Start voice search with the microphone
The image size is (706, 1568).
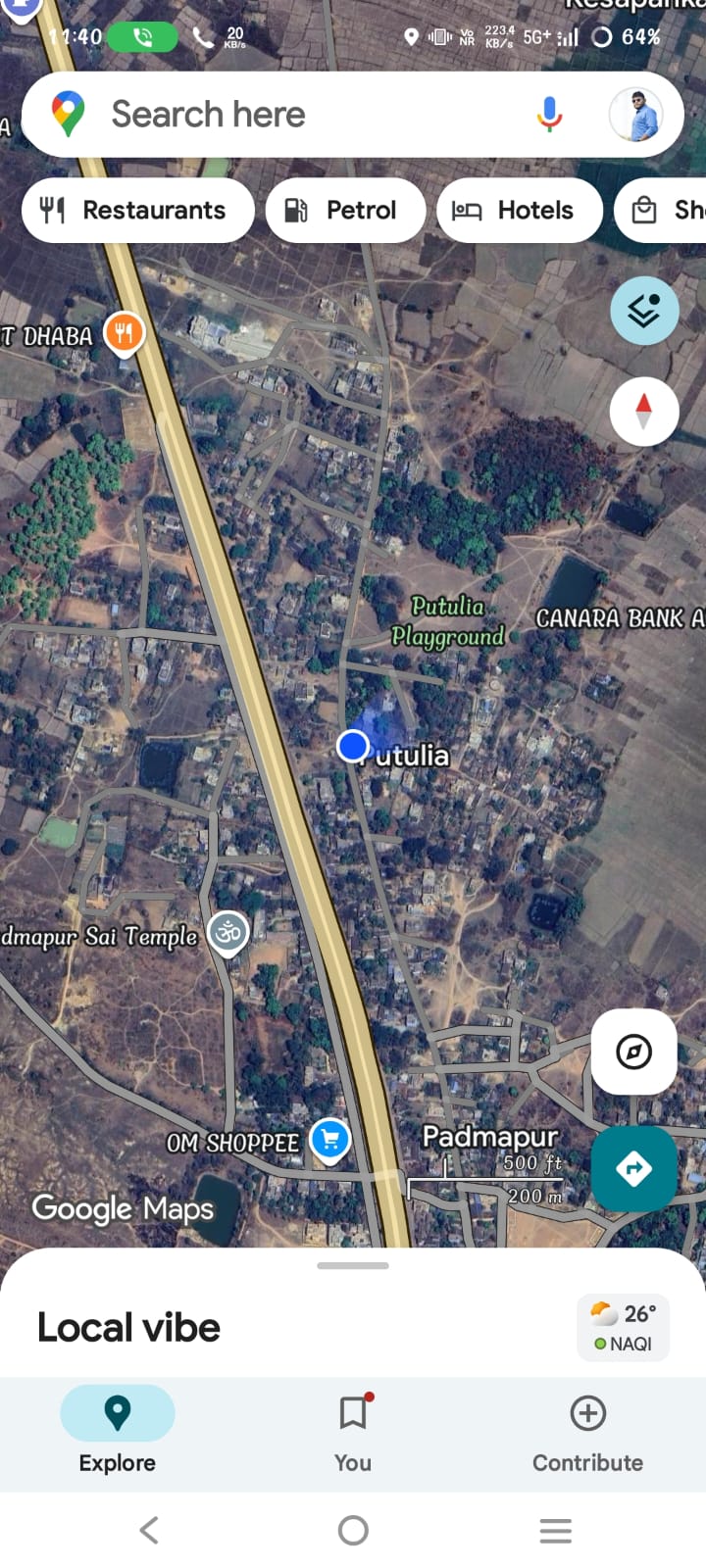(550, 115)
